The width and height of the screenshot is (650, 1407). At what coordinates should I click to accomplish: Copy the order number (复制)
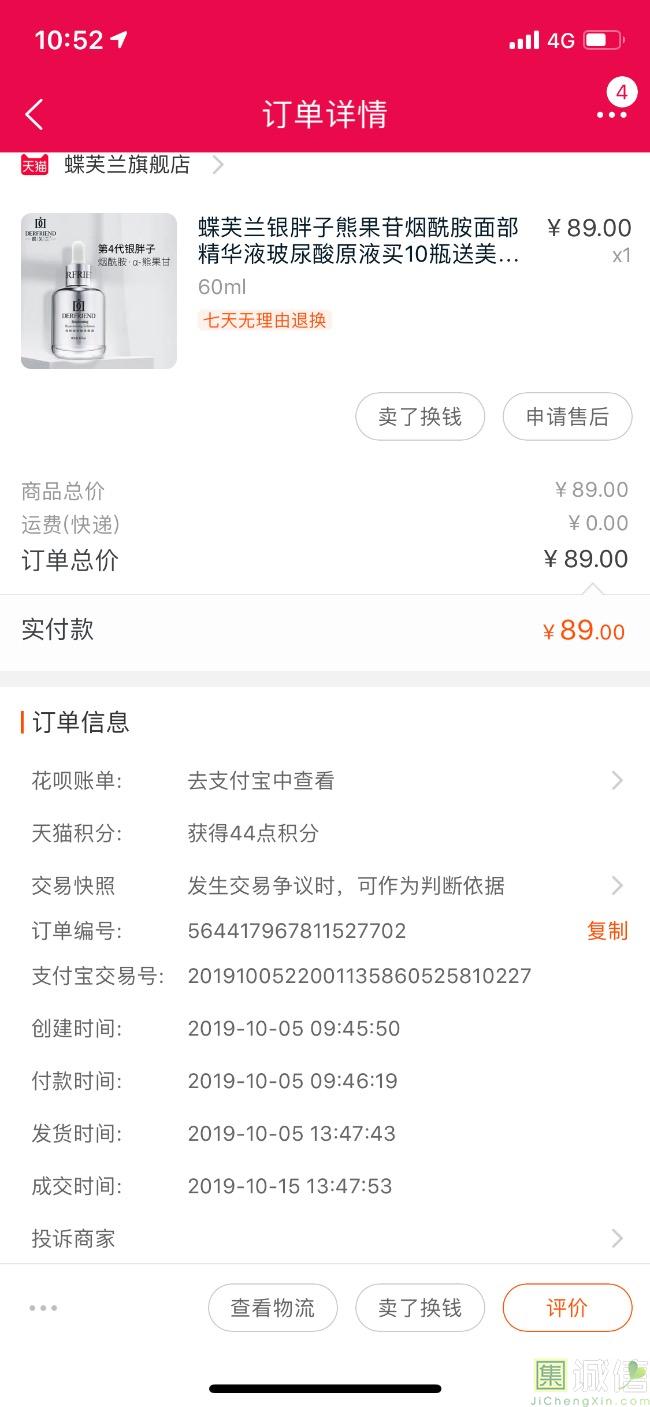(607, 931)
